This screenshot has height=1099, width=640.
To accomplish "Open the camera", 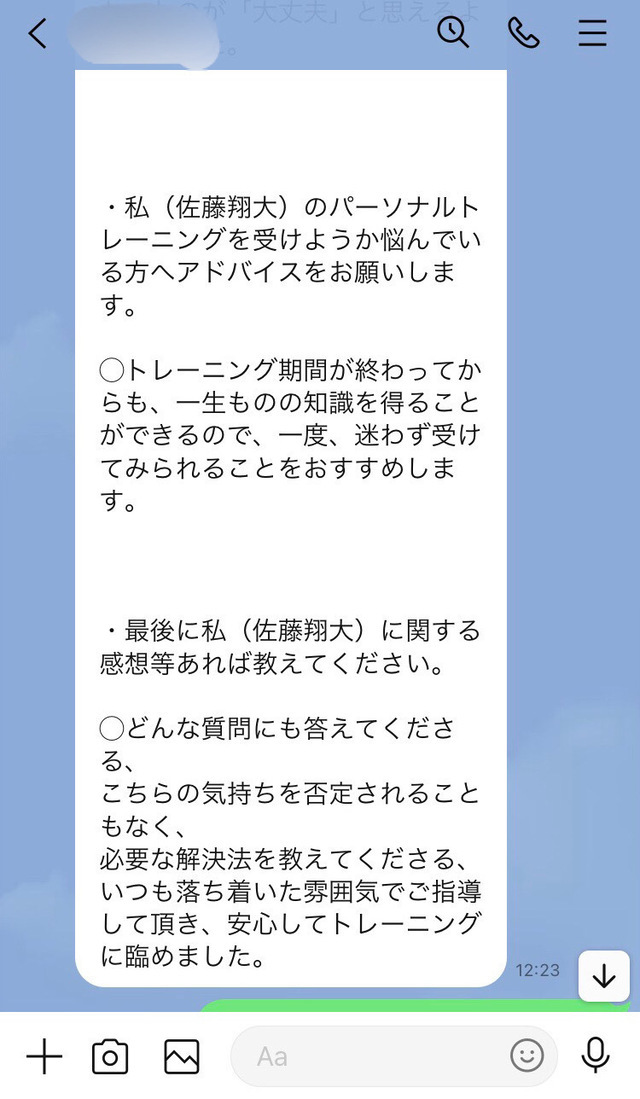I will tap(110, 1056).
